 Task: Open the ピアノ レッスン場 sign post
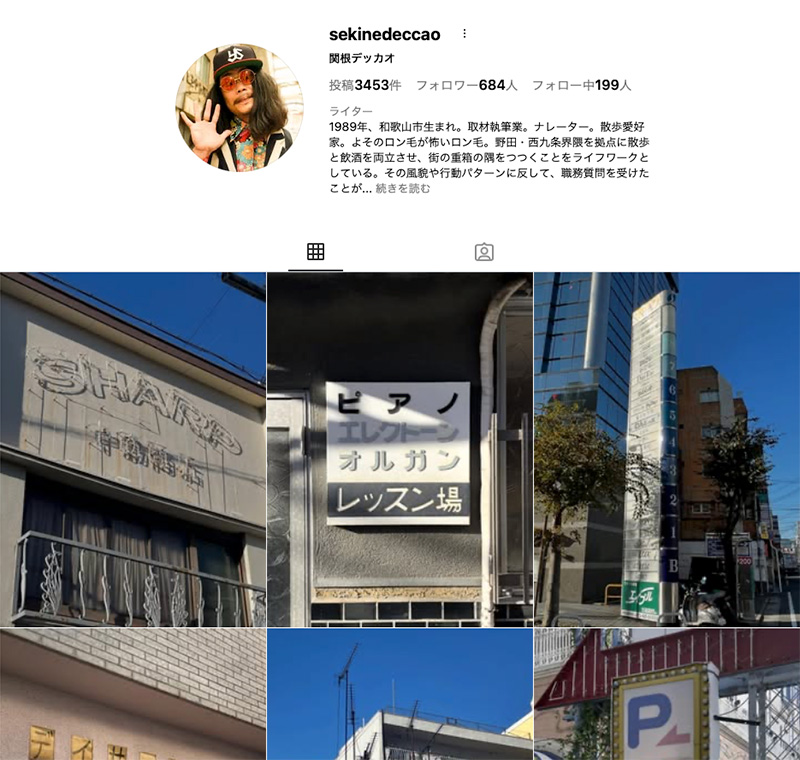tap(399, 449)
